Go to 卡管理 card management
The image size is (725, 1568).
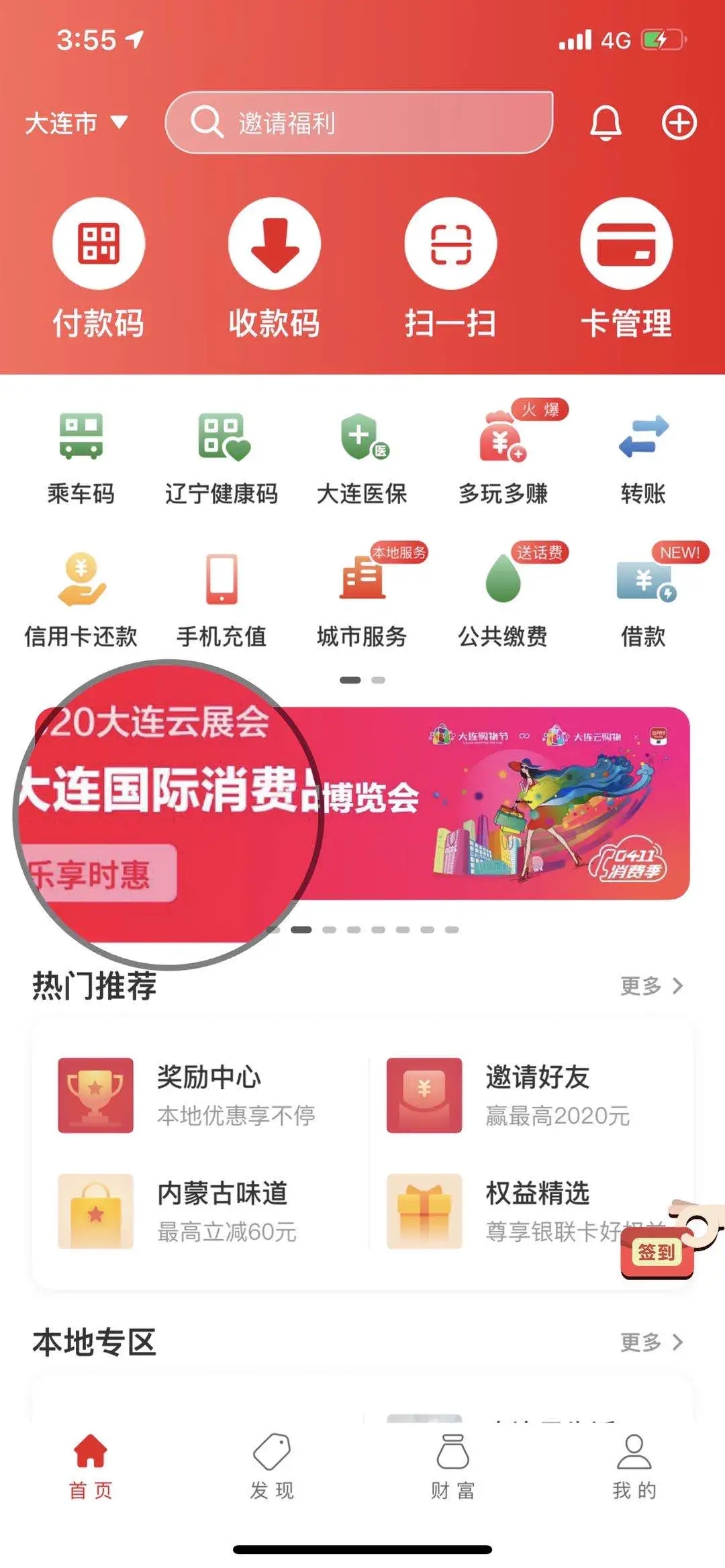626,267
